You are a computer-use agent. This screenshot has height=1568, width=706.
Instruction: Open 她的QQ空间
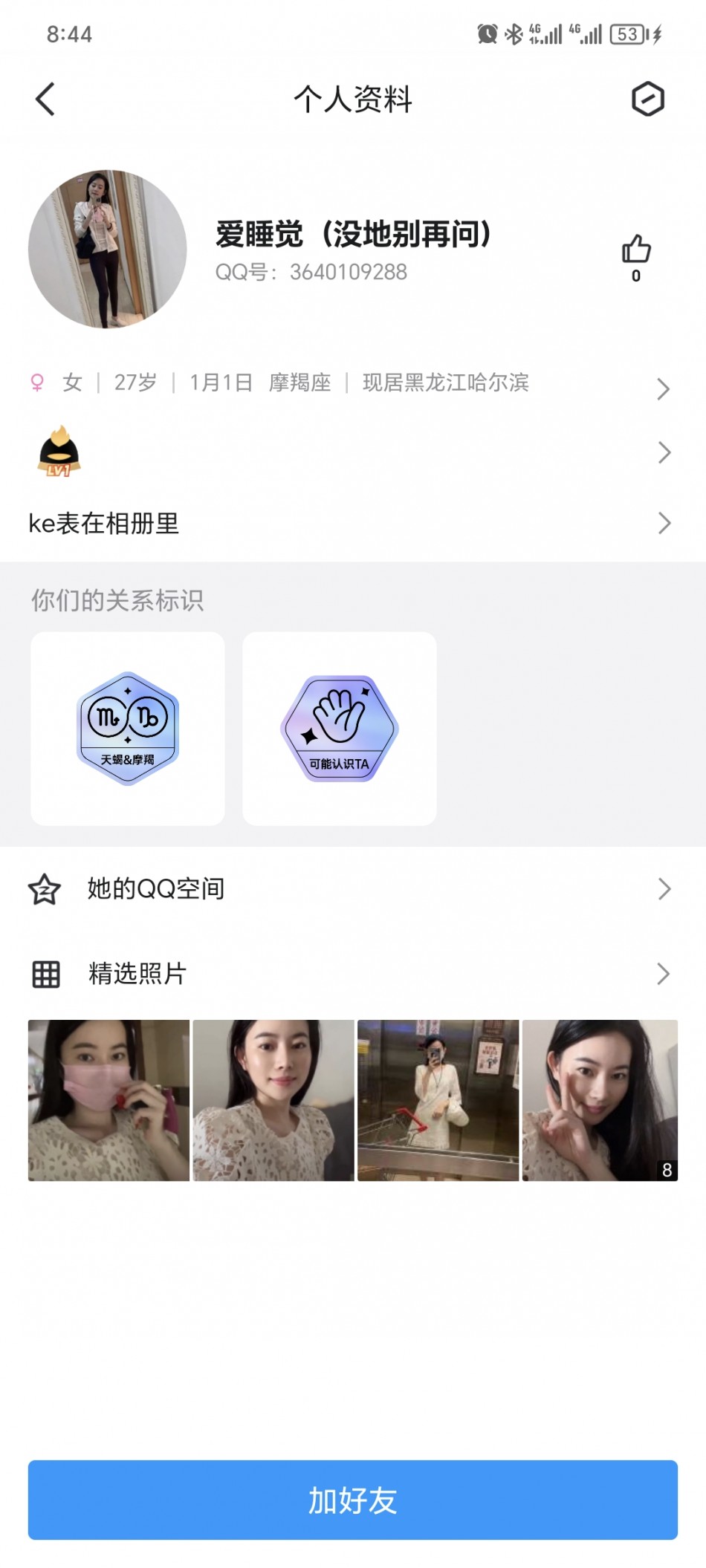click(x=349, y=889)
